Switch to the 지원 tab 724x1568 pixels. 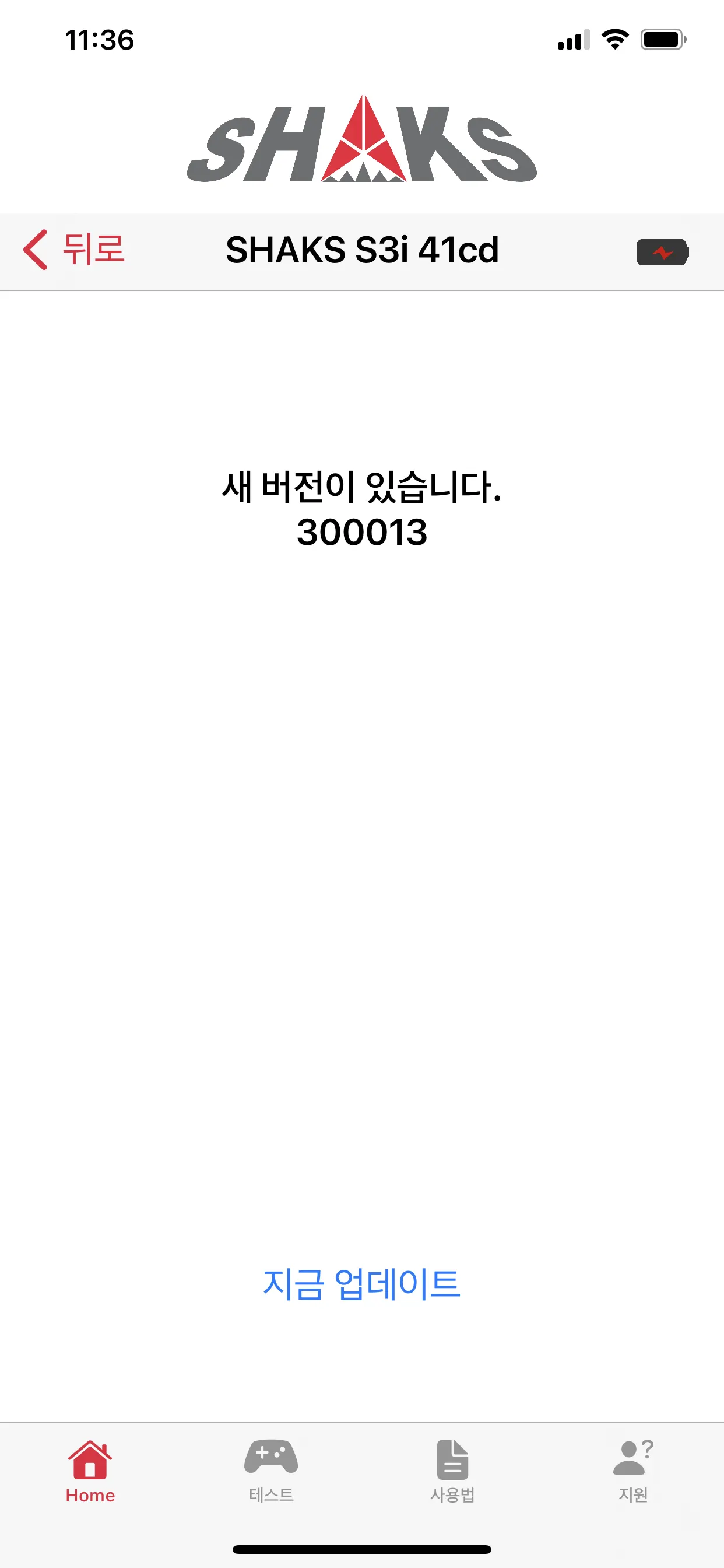click(x=632, y=1471)
